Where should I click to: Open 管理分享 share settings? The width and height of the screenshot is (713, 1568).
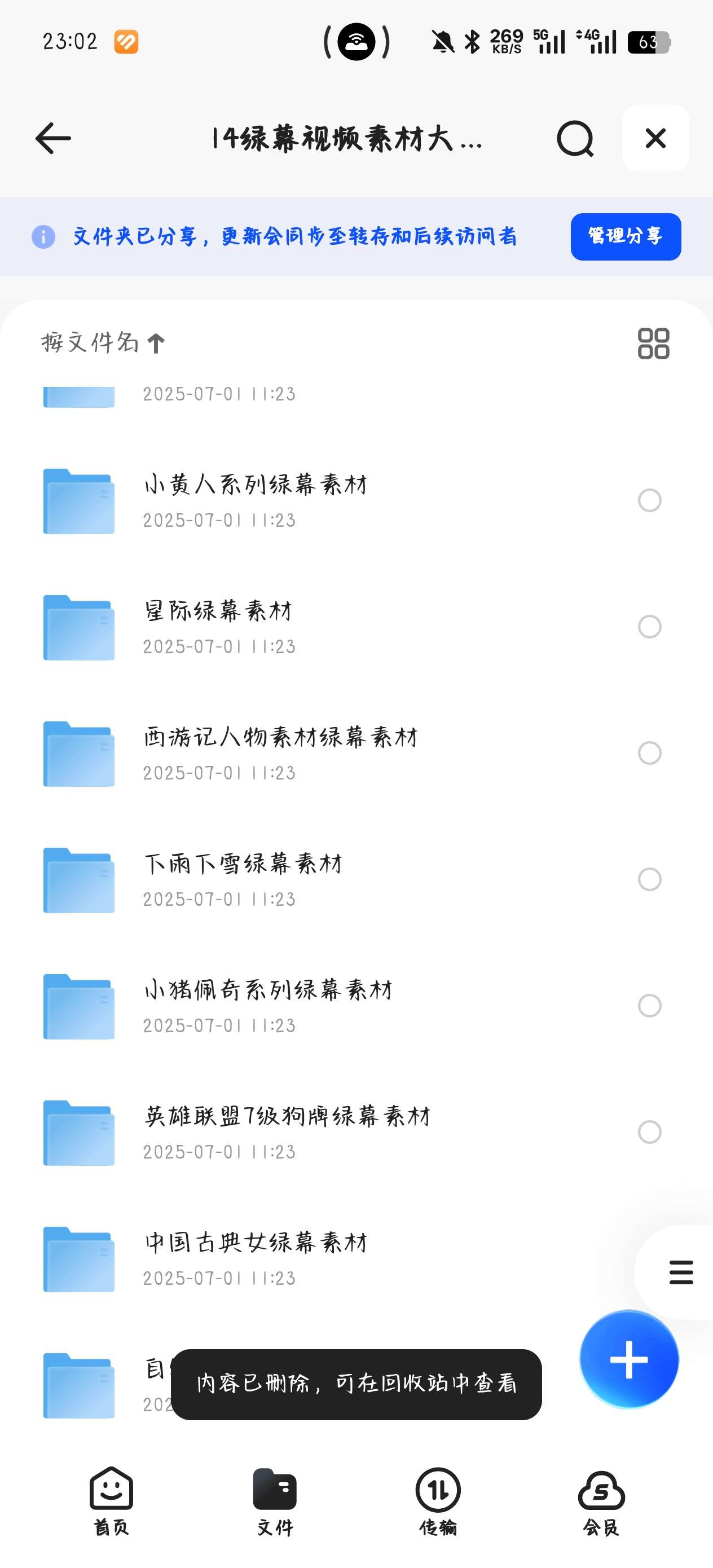coord(626,236)
